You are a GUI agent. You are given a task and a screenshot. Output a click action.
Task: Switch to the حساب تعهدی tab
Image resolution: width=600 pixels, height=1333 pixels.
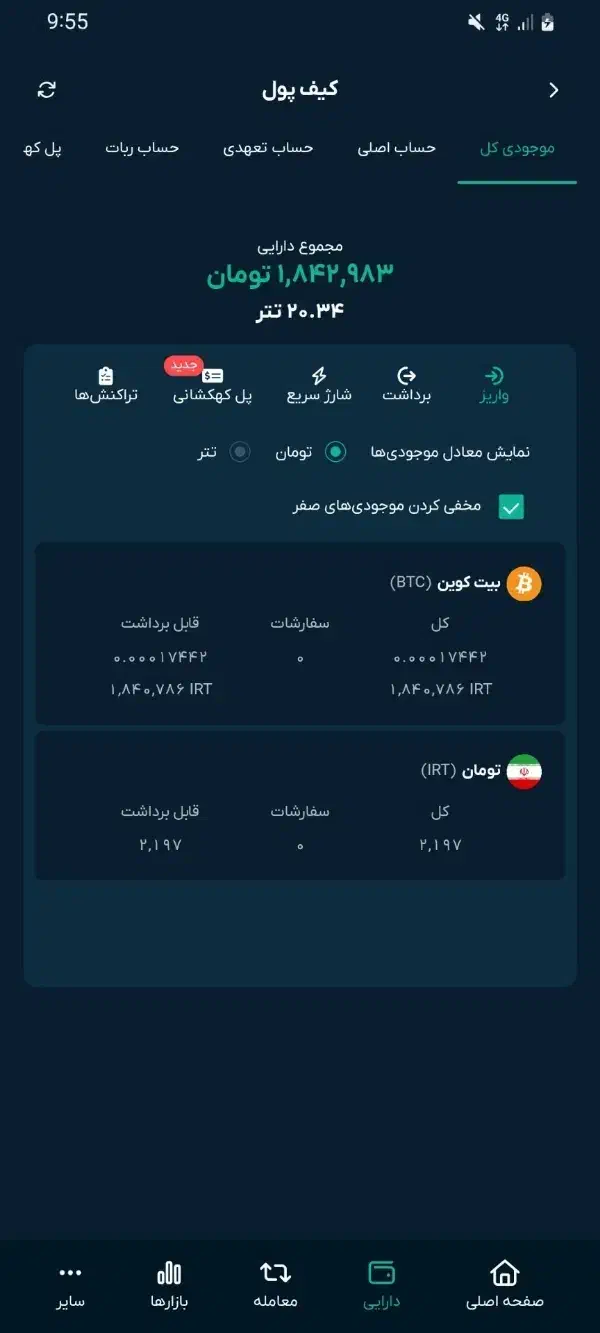click(268, 148)
